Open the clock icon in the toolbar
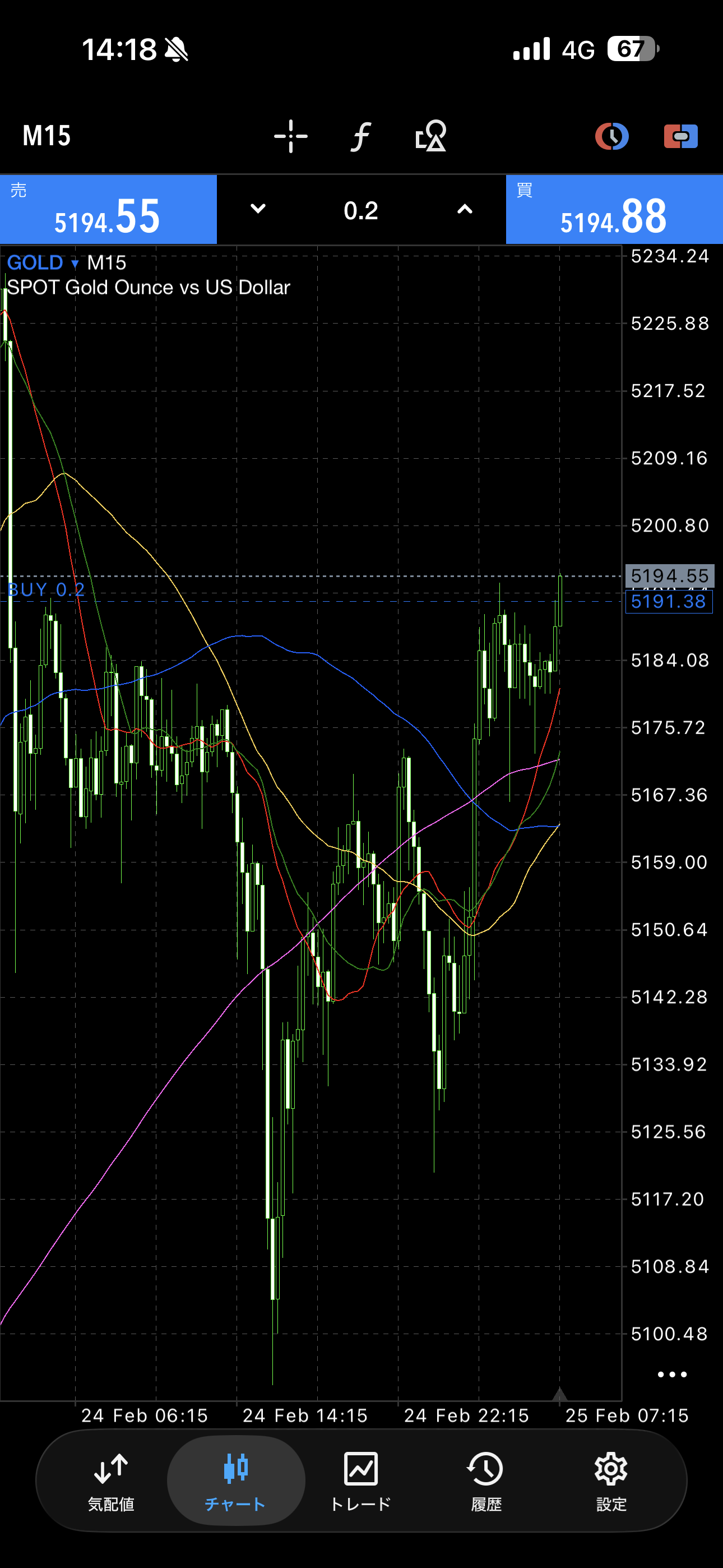The image size is (723, 1568). (611, 136)
